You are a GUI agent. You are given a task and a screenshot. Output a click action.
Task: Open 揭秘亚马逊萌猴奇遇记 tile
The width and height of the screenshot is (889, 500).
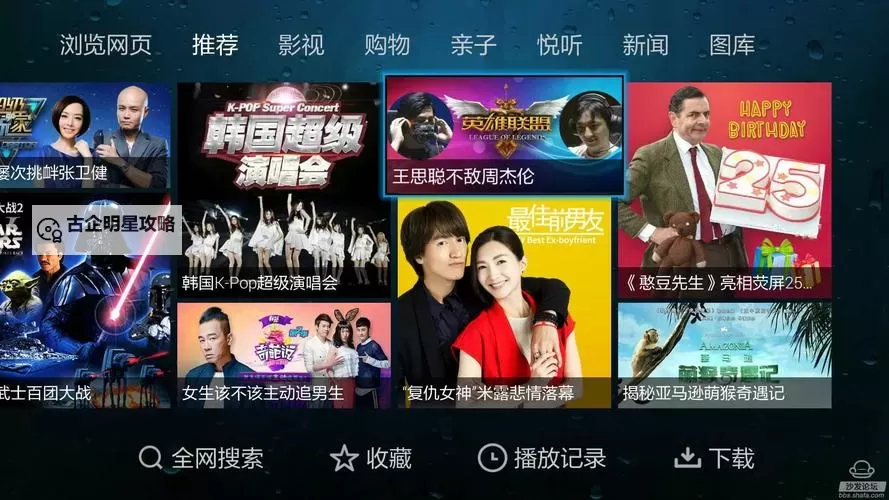coord(724,355)
